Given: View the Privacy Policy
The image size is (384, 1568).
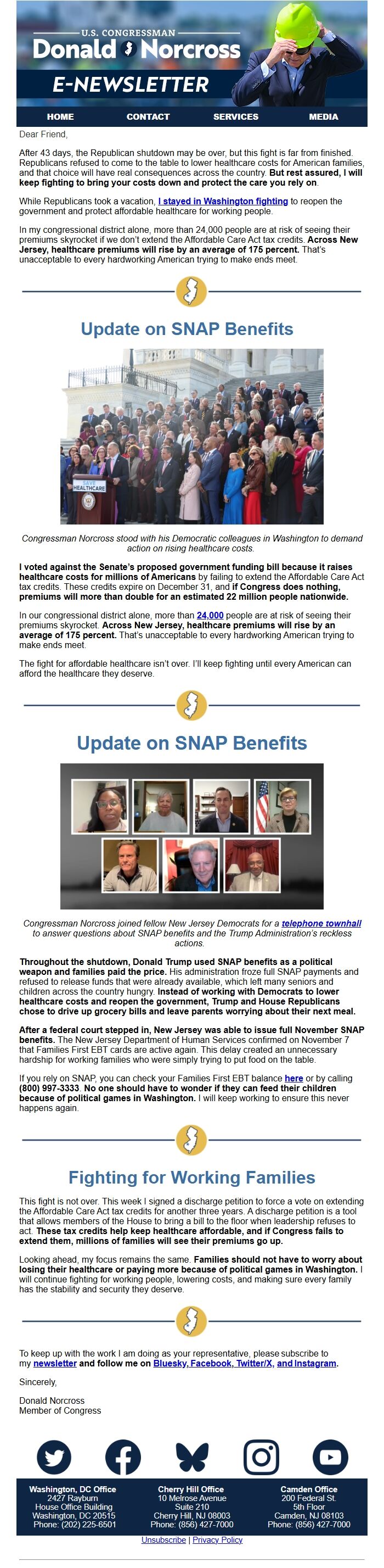Looking at the screenshot, I should point(218,1539).
